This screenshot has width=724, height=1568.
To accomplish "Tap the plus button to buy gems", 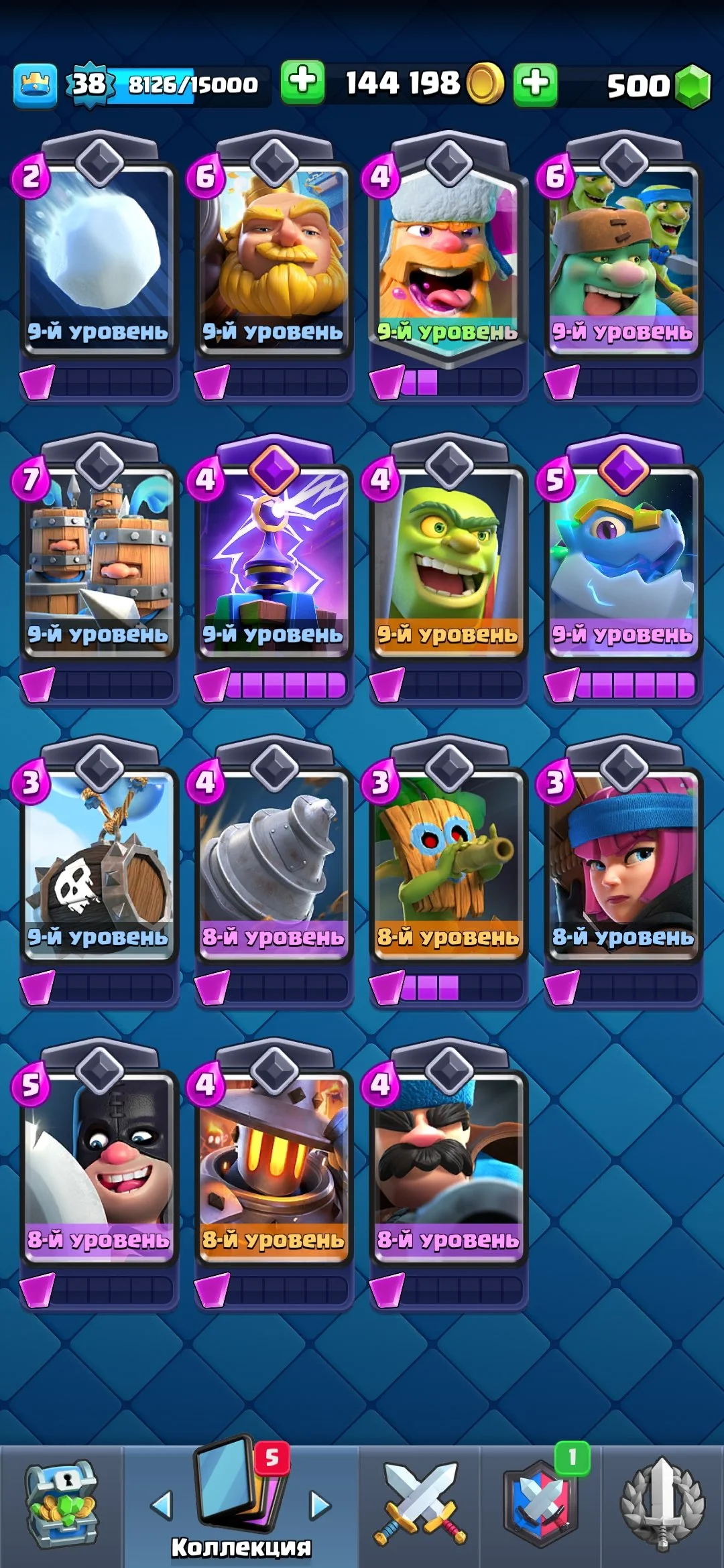I will [535, 85].
